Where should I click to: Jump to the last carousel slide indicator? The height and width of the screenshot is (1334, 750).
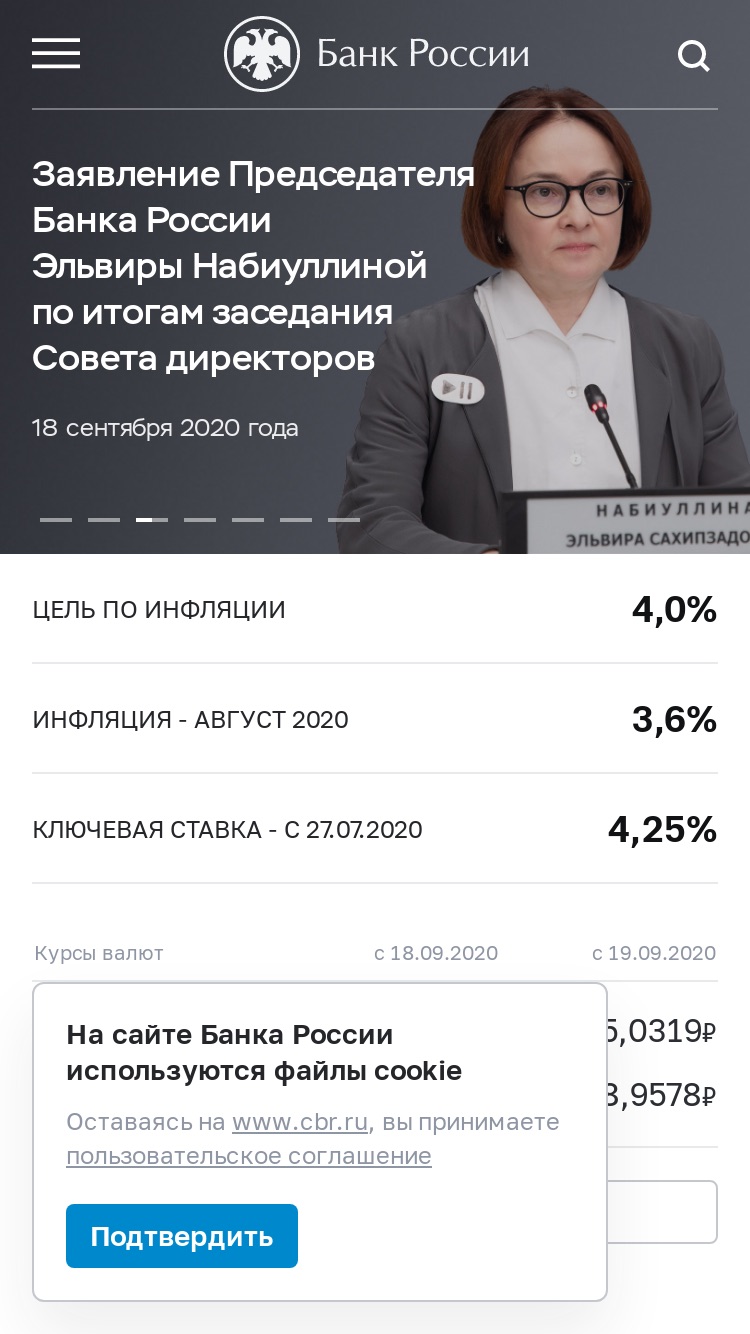click(x=344, y=520)
